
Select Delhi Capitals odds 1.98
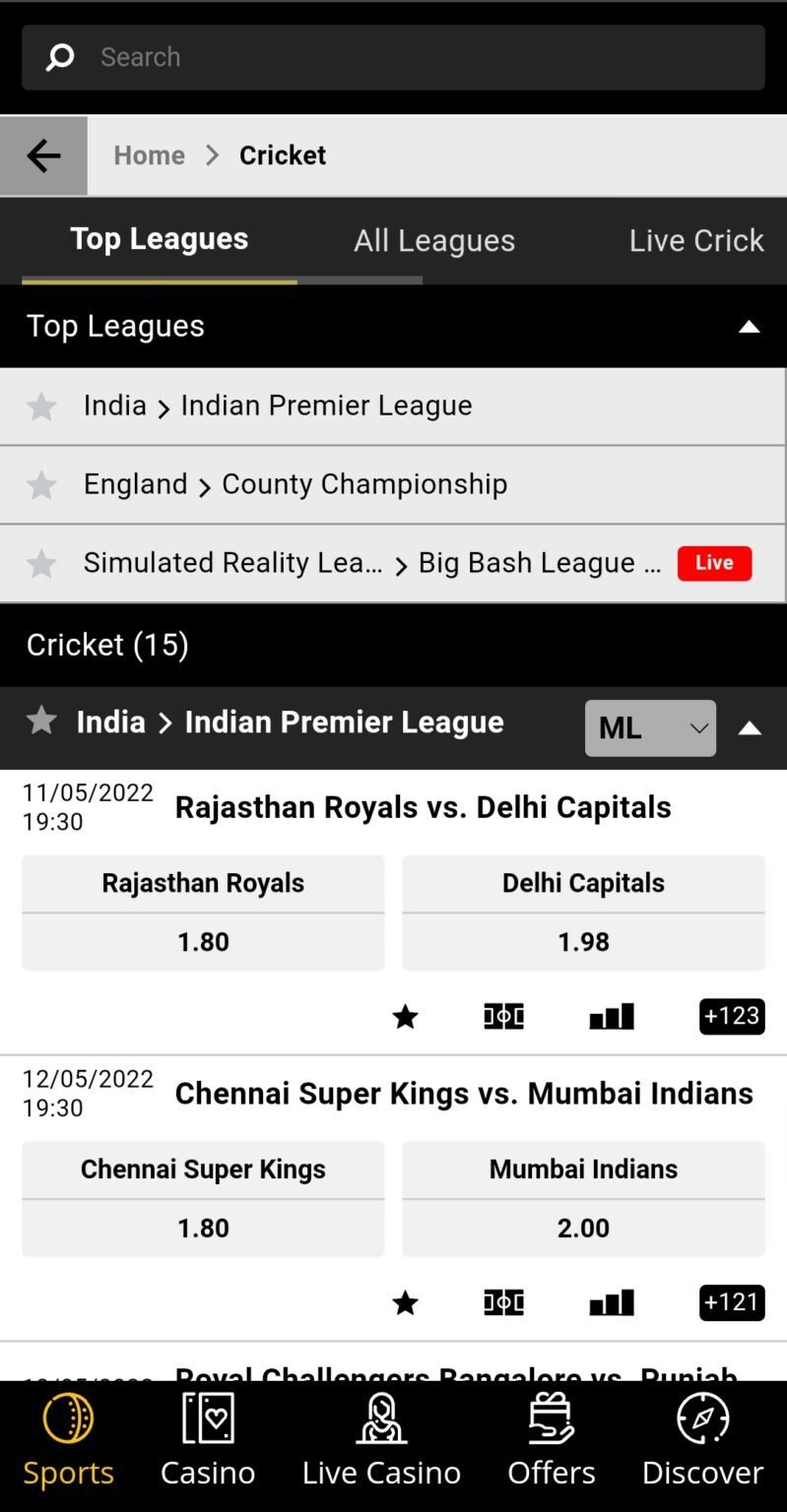[583, 913]
